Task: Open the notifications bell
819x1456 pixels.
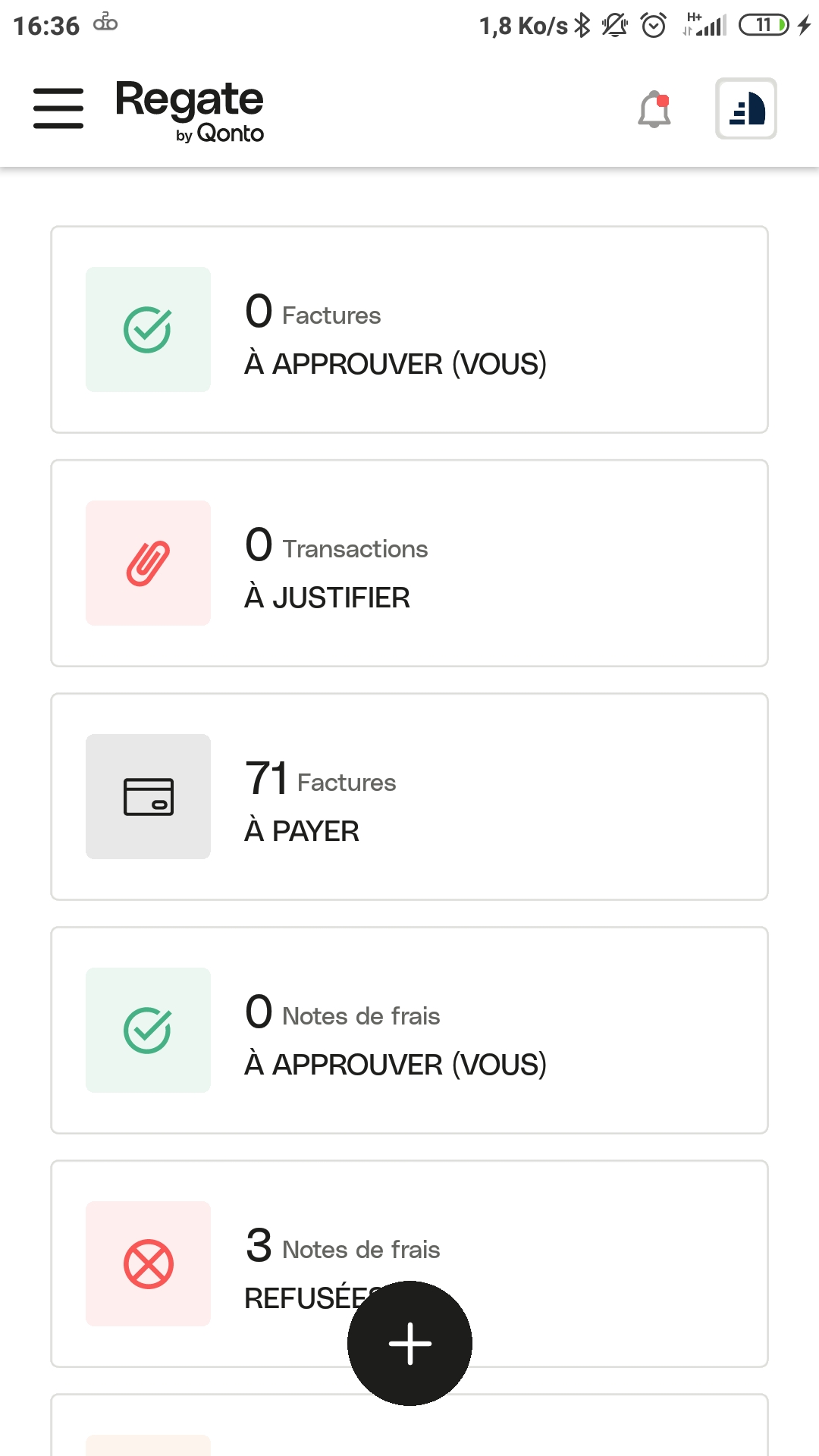Action: (654, 109)
